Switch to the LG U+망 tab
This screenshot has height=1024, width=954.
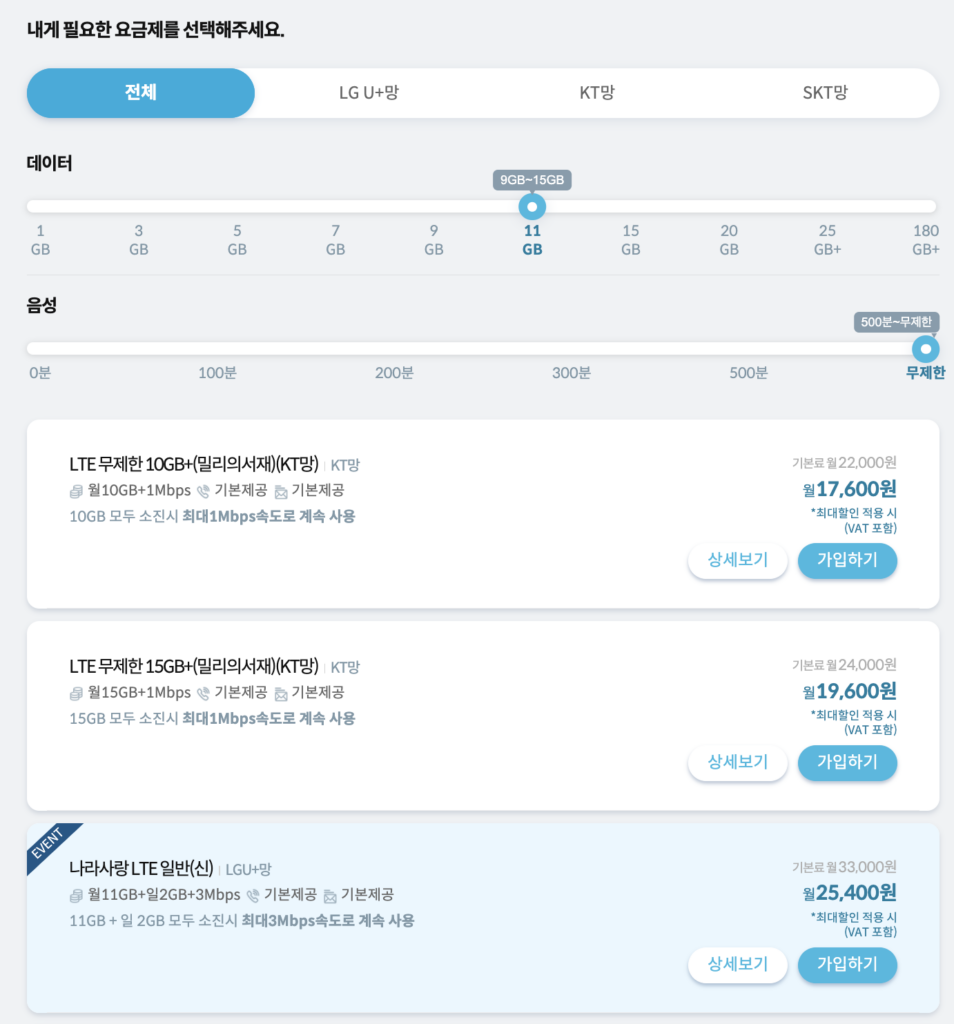369,93
